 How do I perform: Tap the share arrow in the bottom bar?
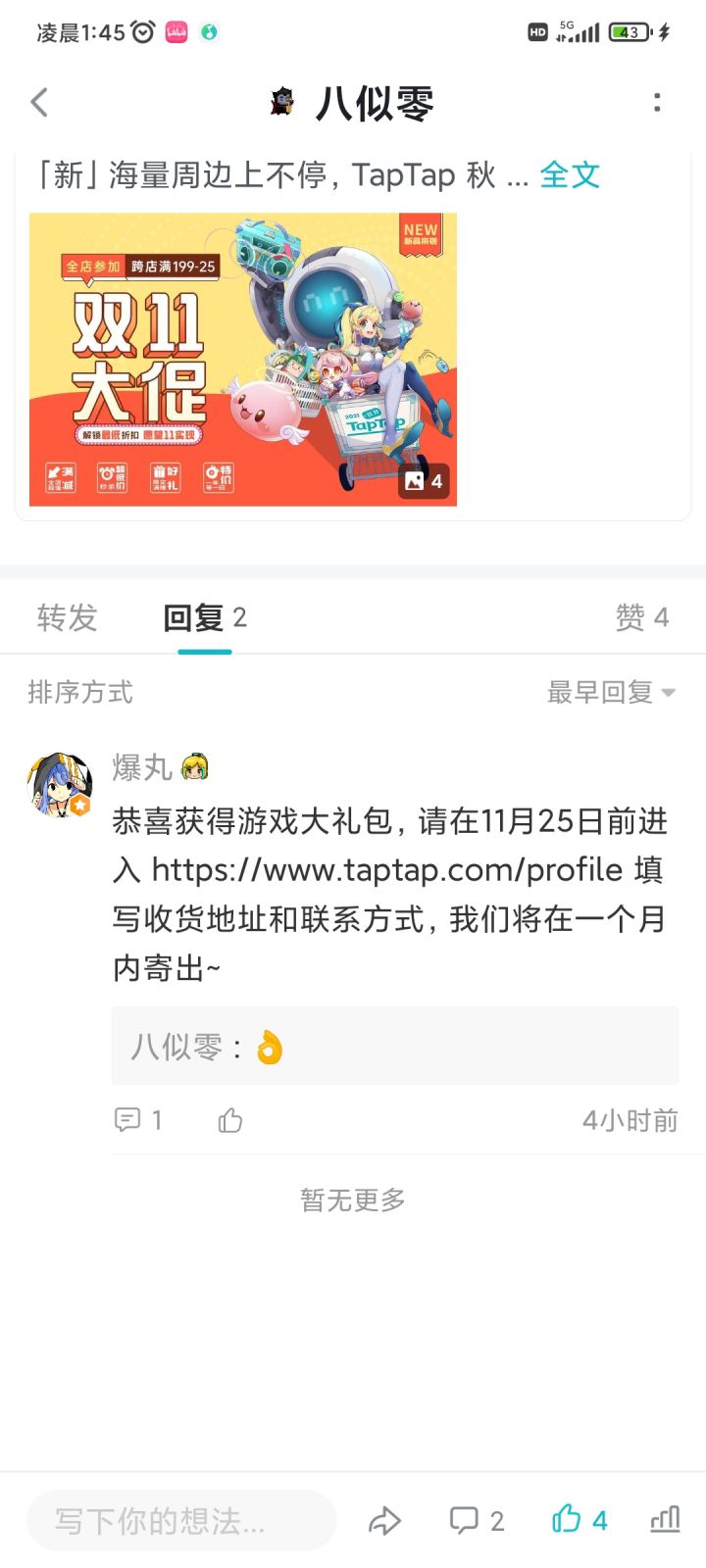click(x=384, y=1520)
